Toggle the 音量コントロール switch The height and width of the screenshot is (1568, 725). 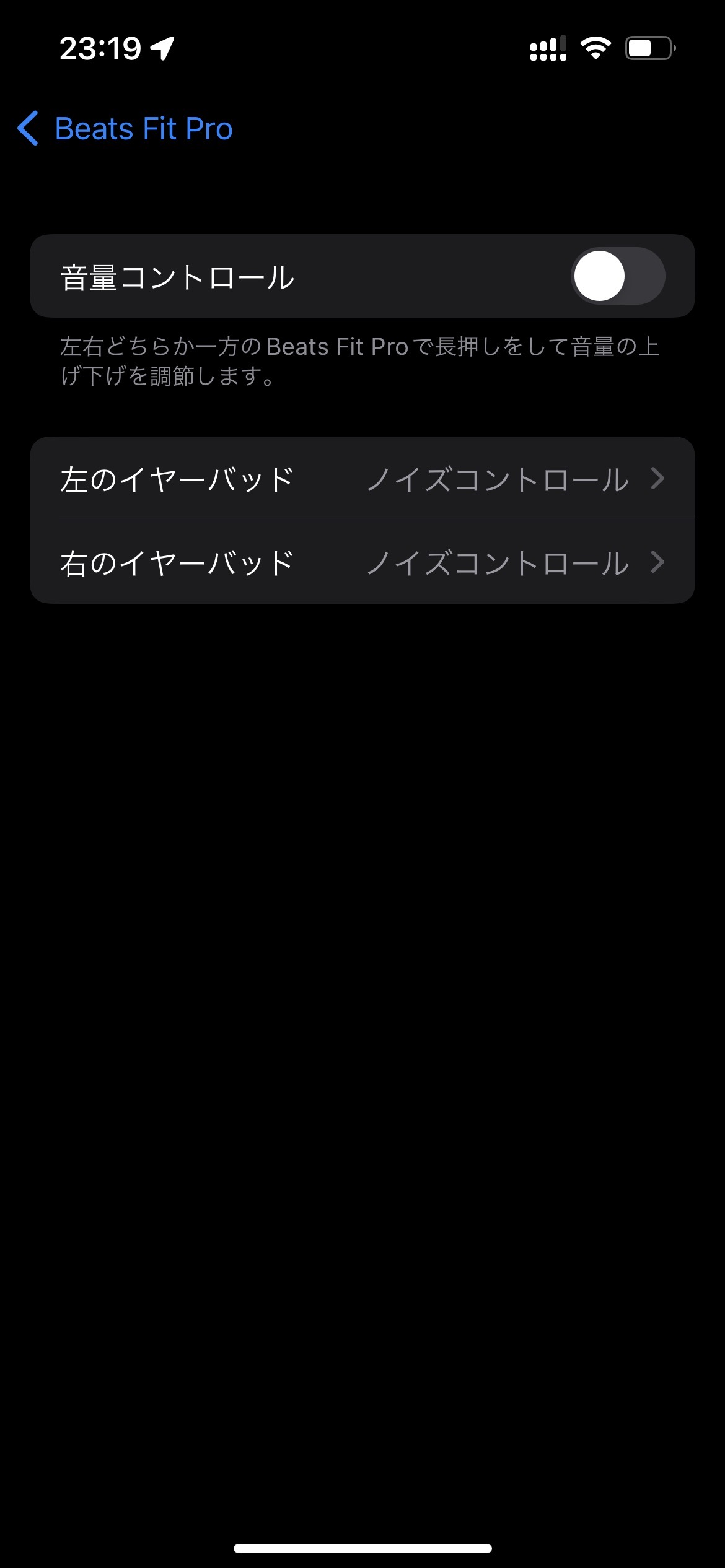[x=617, y=276]
